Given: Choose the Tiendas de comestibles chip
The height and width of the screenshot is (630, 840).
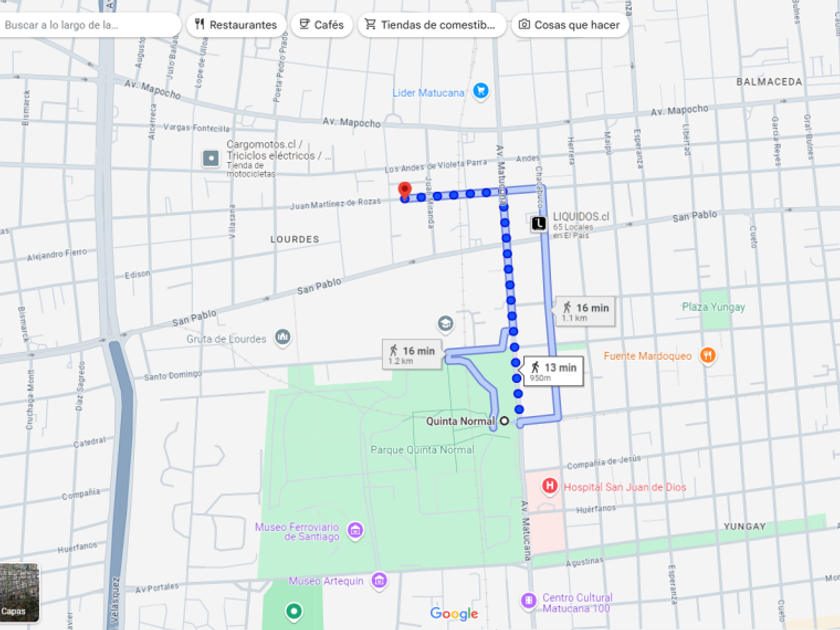Looking at the screenshot, I should 432,25.
